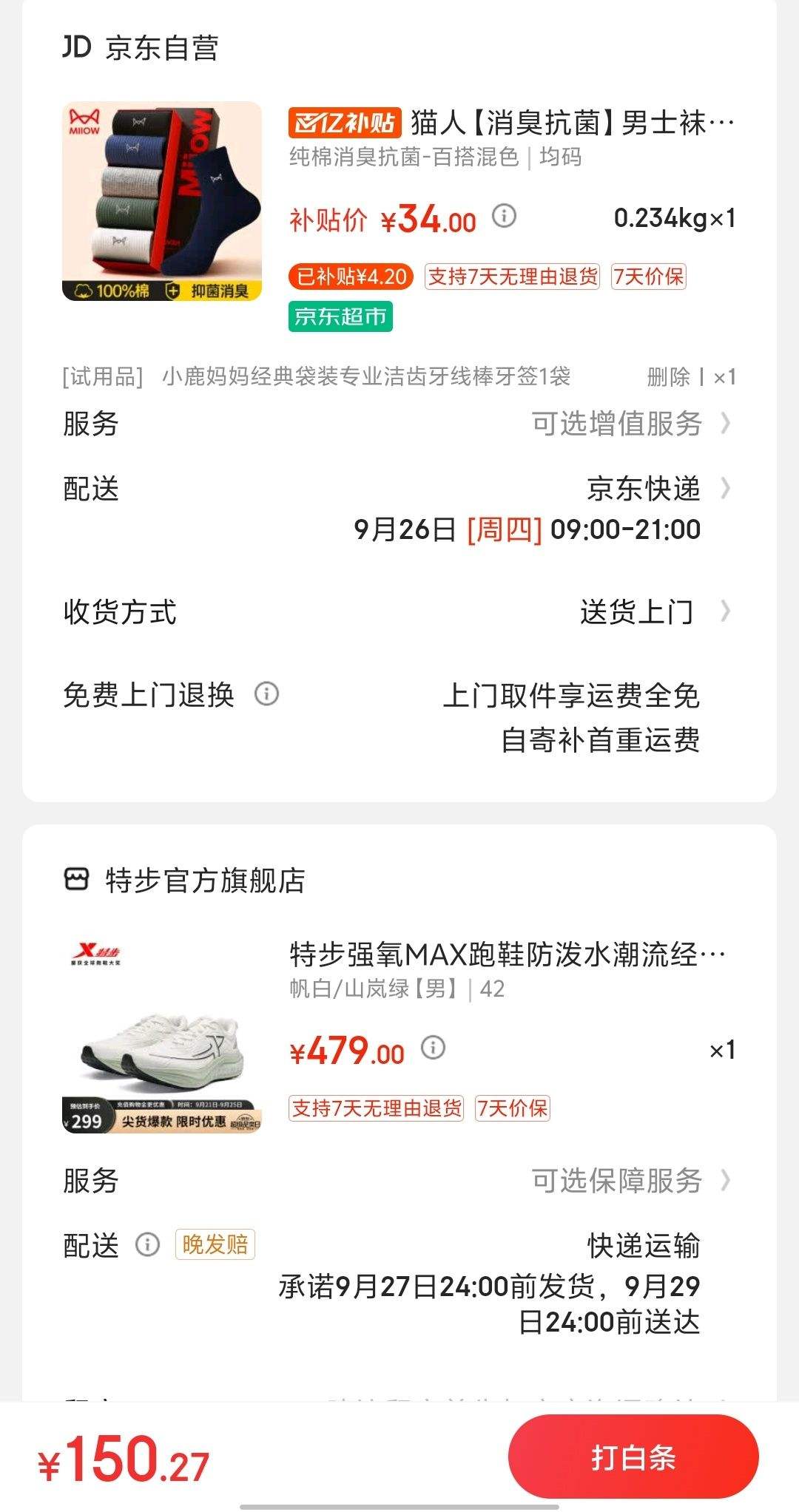
Task: Open the 特步官方旗舰店 store
Action: tap(204, 881)
